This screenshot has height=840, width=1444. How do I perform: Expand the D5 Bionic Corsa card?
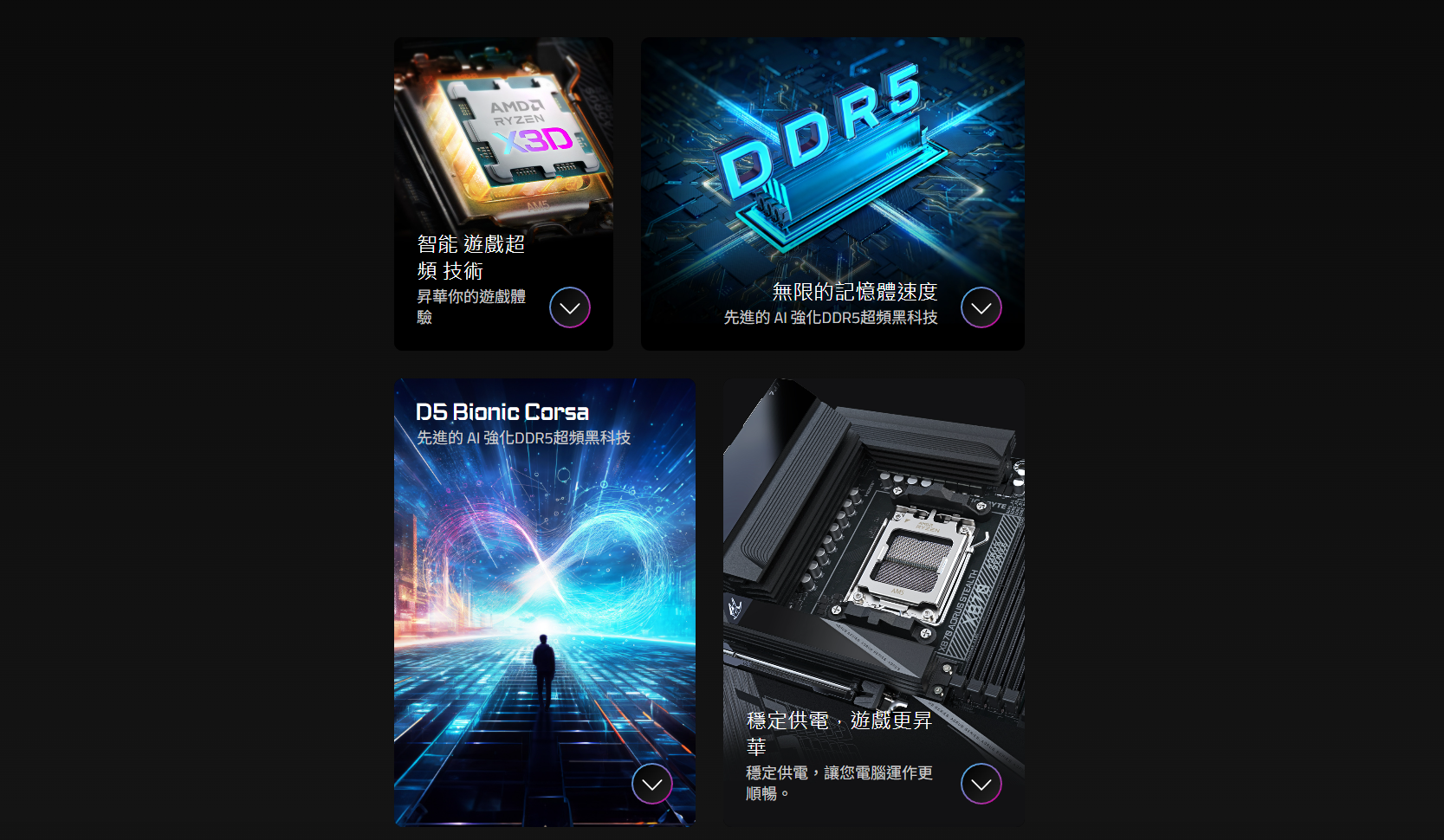click(651, 784)
